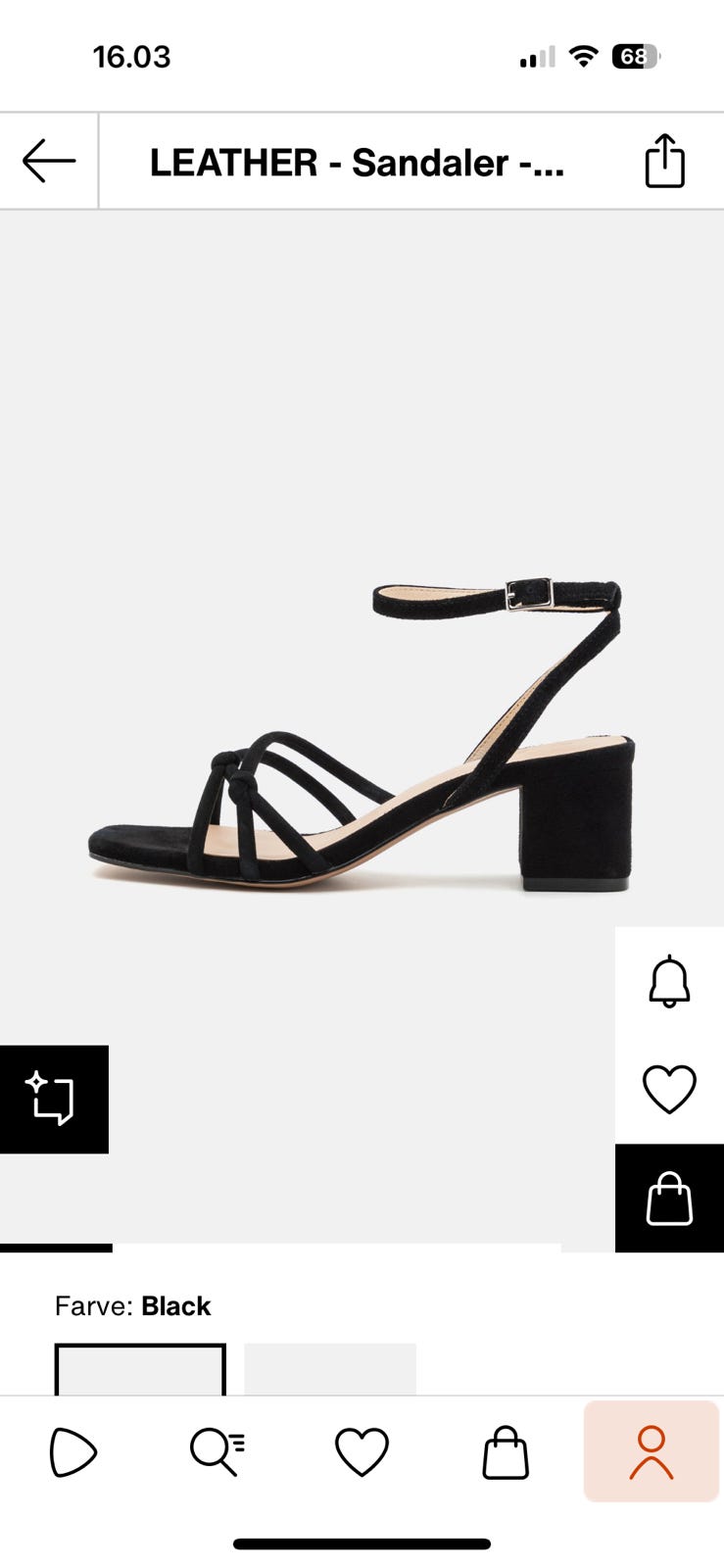This screenshot has height=1568, width=724.
Task: Choose the second color swatch
Action: (x=329, y=1370)
